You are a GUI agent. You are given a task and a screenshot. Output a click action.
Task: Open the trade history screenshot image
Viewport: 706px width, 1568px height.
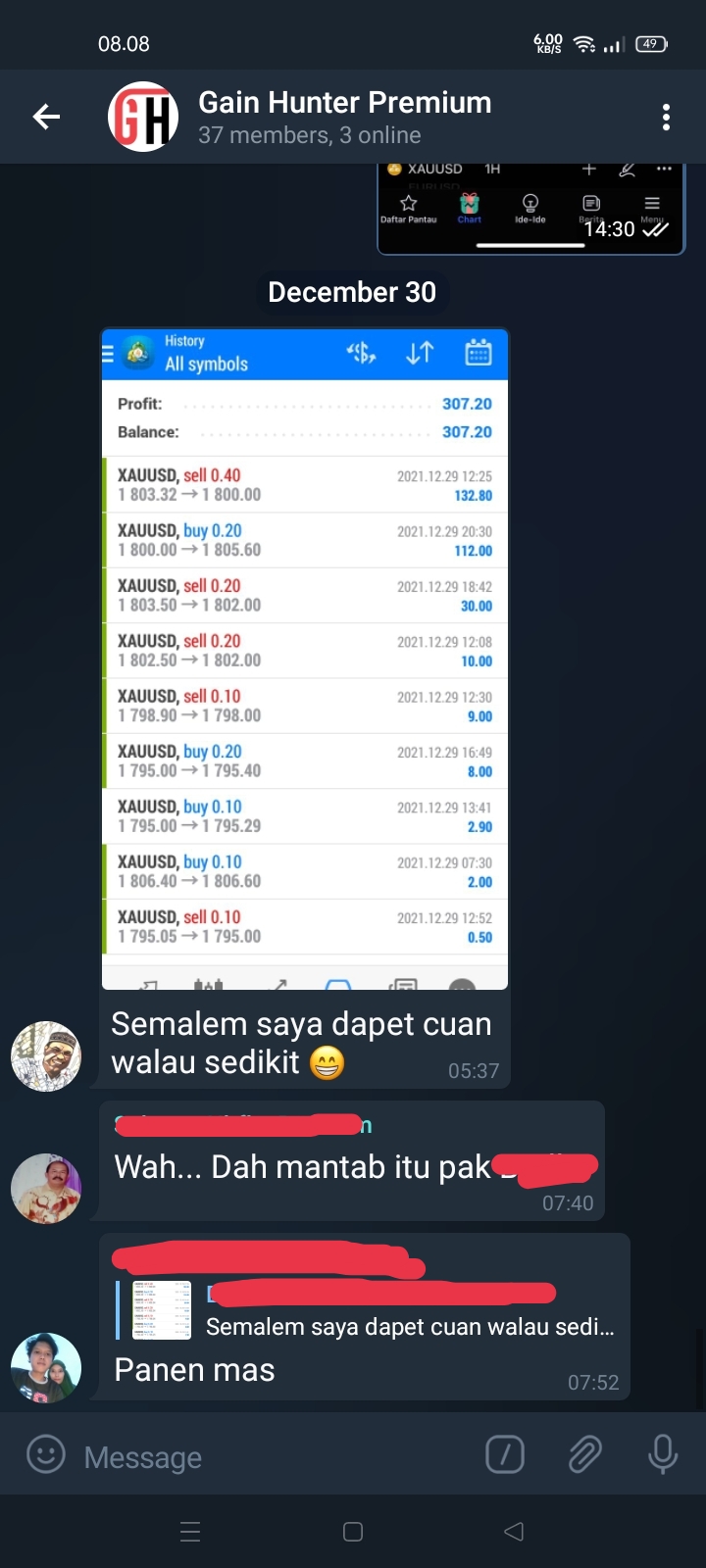point(304,659)
